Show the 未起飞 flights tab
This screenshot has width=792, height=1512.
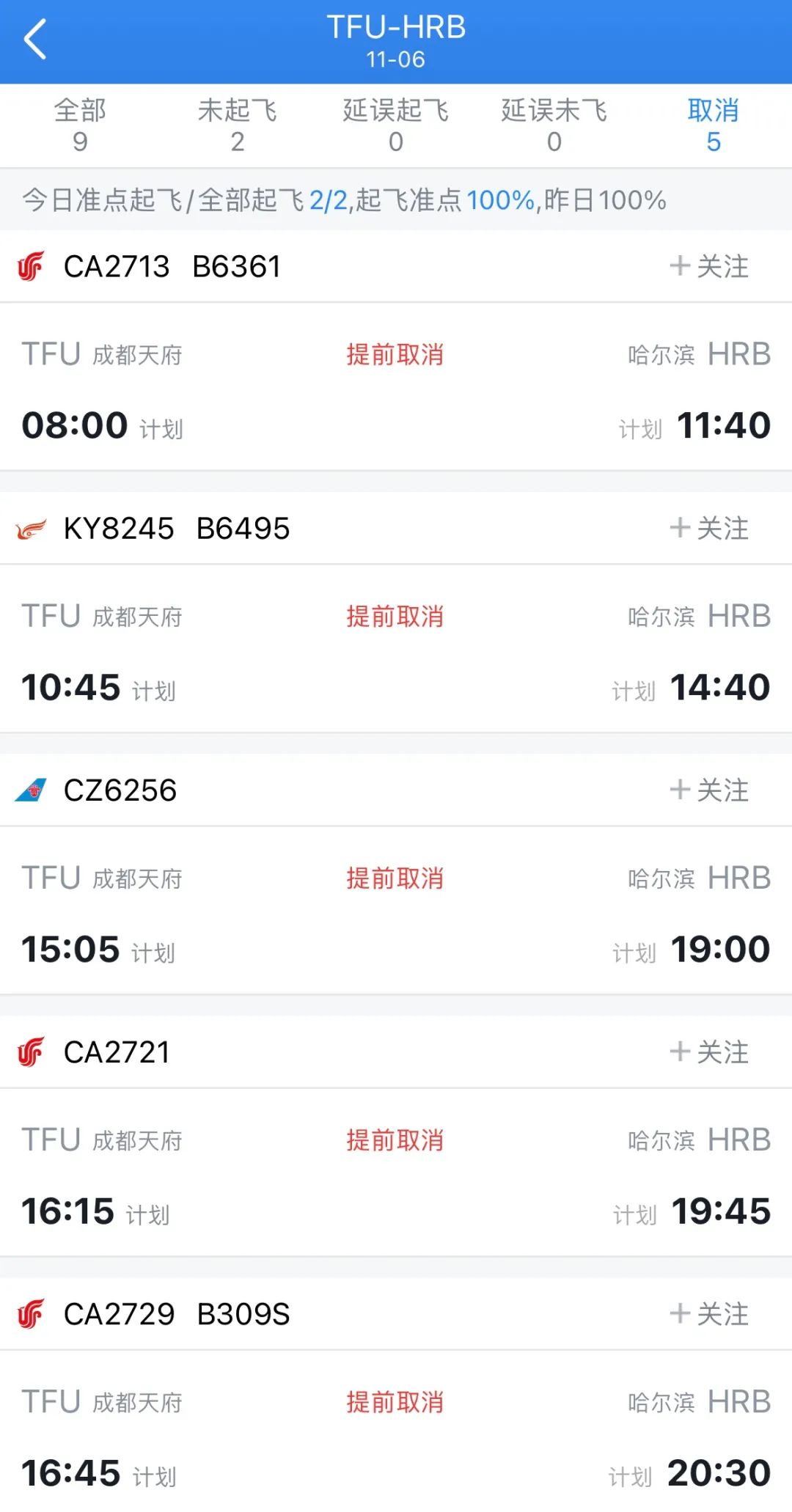237,125
